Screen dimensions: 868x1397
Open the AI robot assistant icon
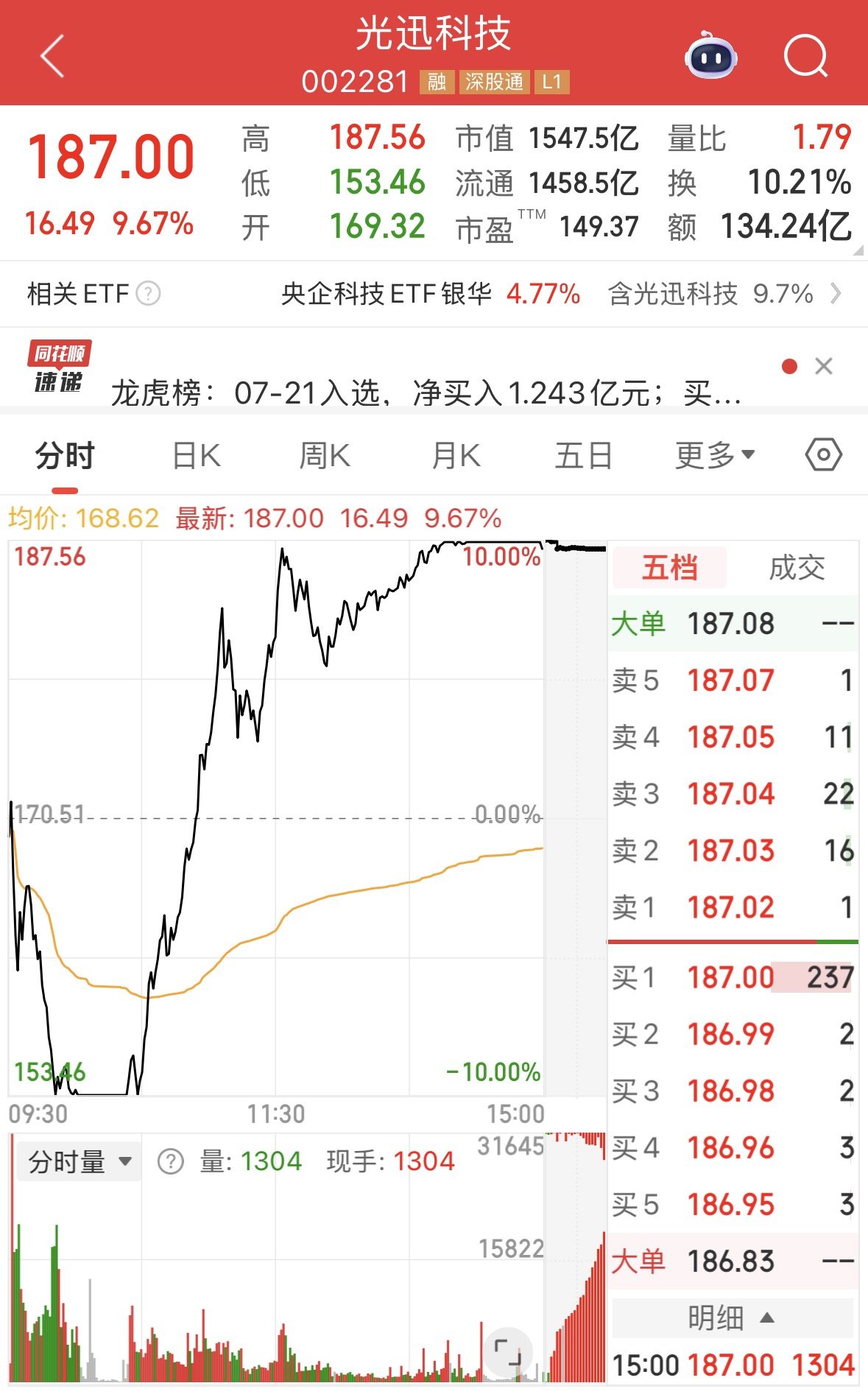(710, 54)
